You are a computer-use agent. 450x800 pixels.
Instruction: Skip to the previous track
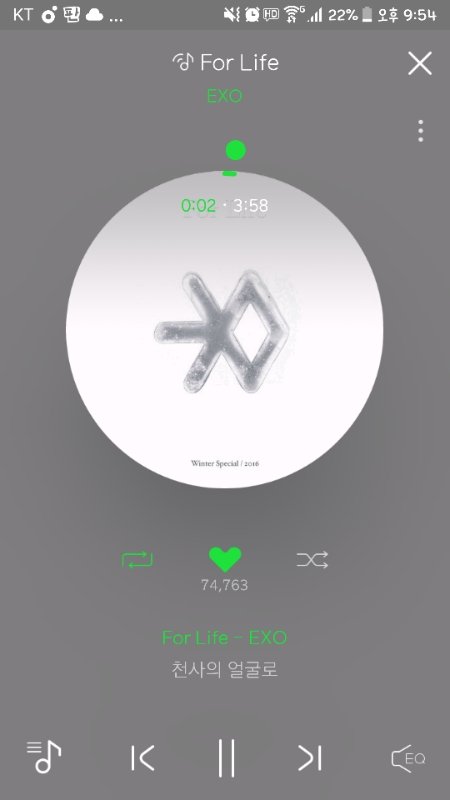point(142,758)
